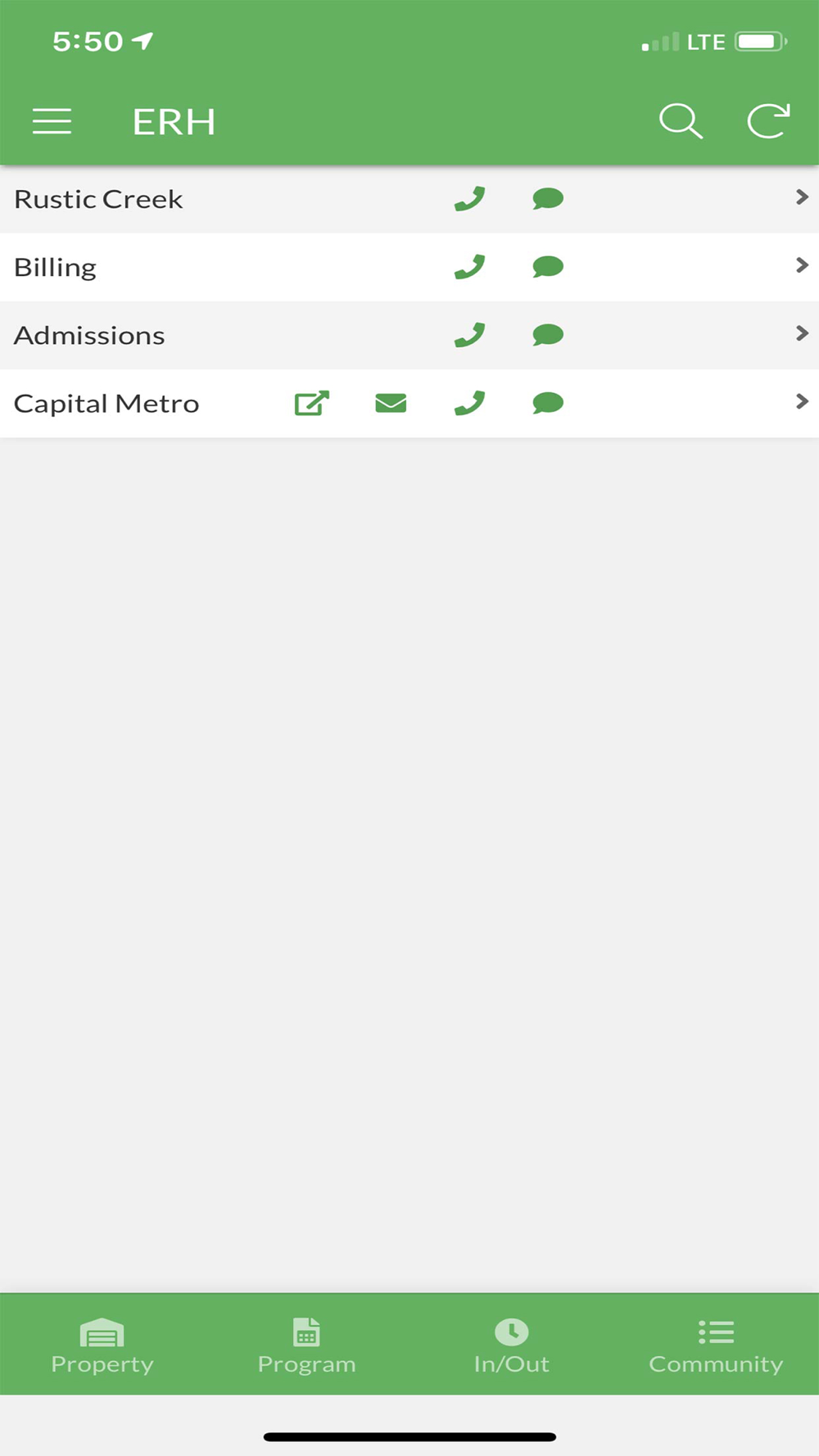Call Capital Metro via phone icon
The width and height of the screenshot is (819, 1456).
[x=469, y=403]
